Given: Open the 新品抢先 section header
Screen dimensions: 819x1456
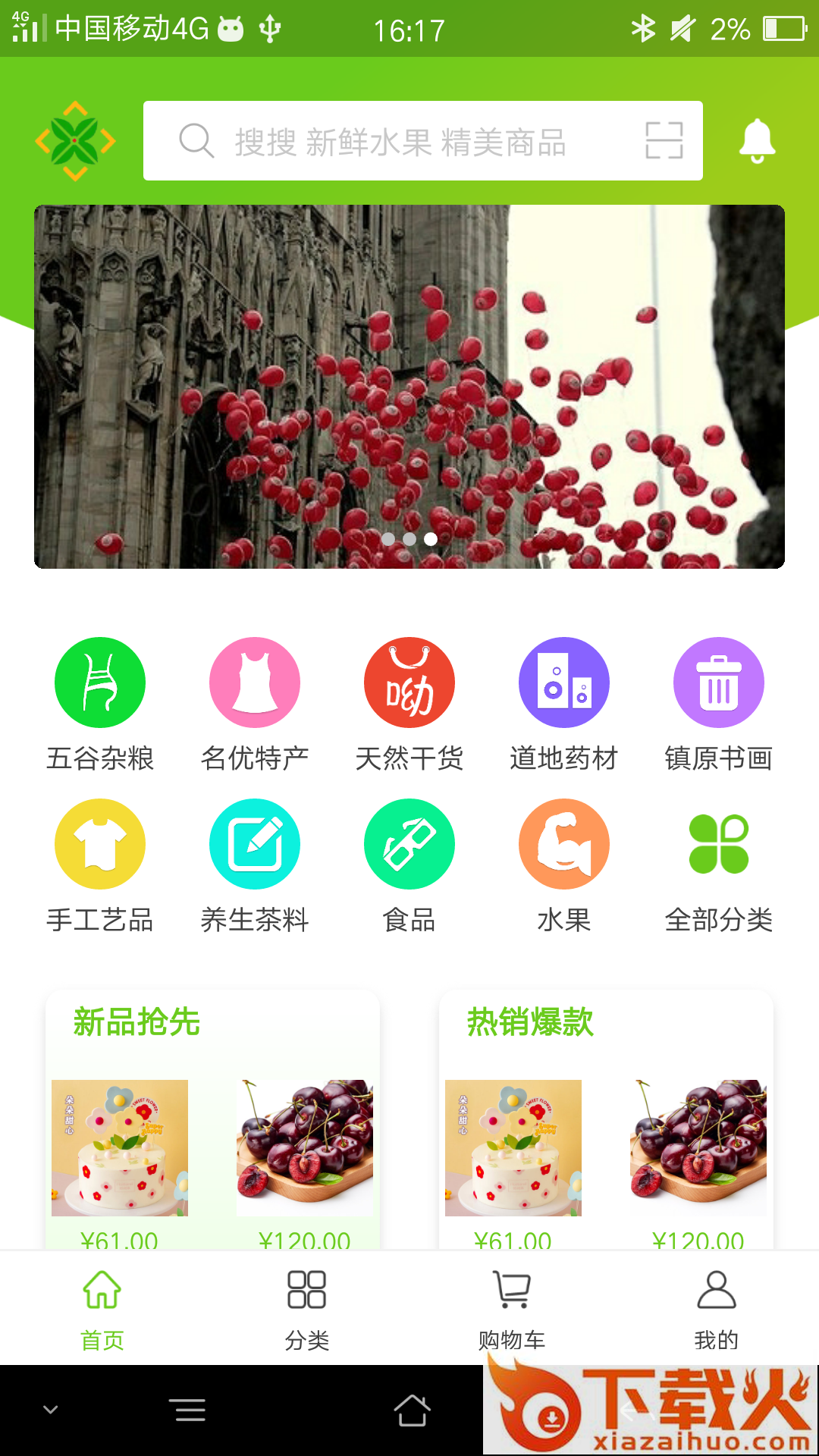Looking at the screenshot, I should [x=136, y=1021].
